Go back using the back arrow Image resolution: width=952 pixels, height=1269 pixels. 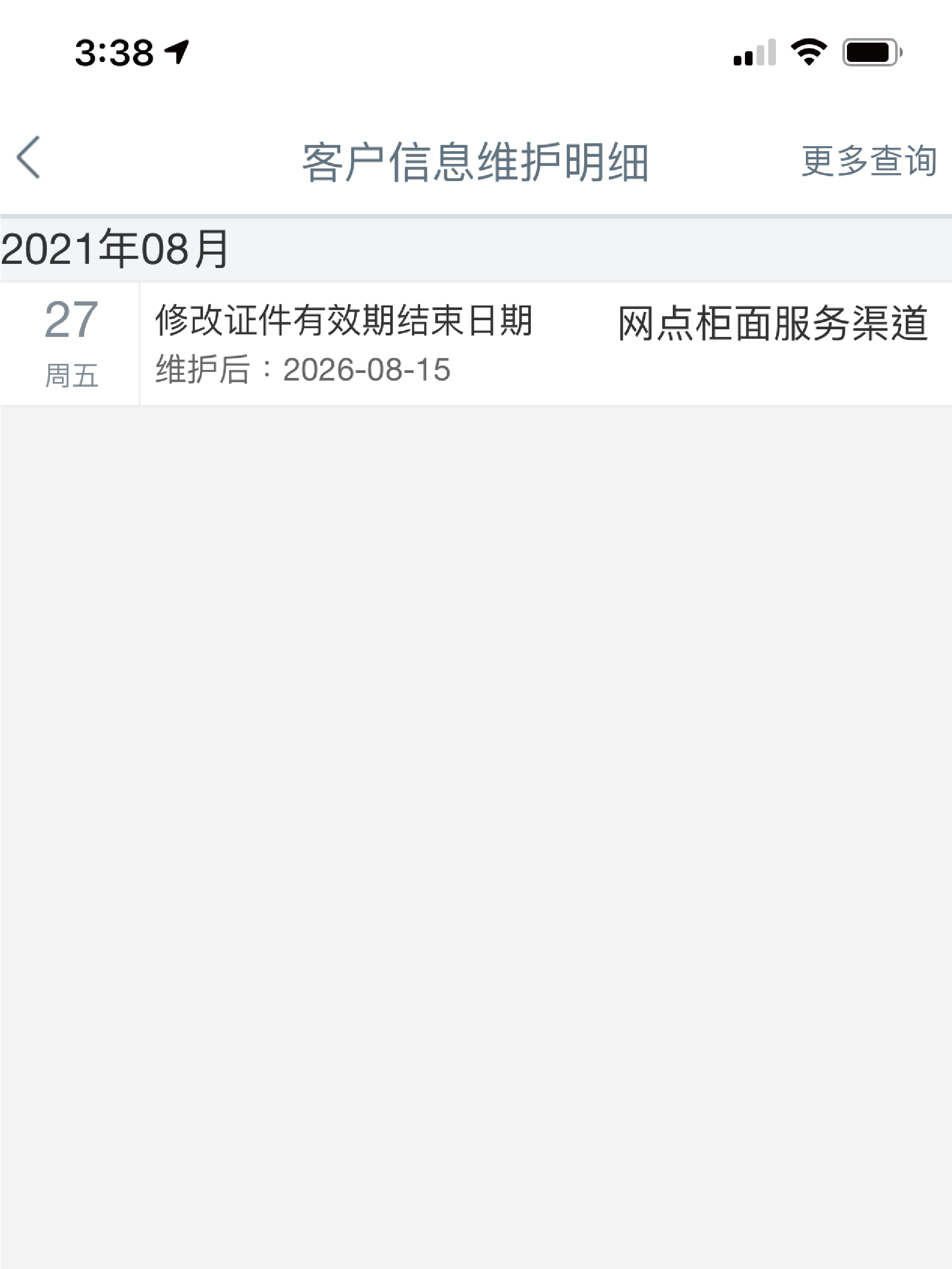[x=29, y=158]
